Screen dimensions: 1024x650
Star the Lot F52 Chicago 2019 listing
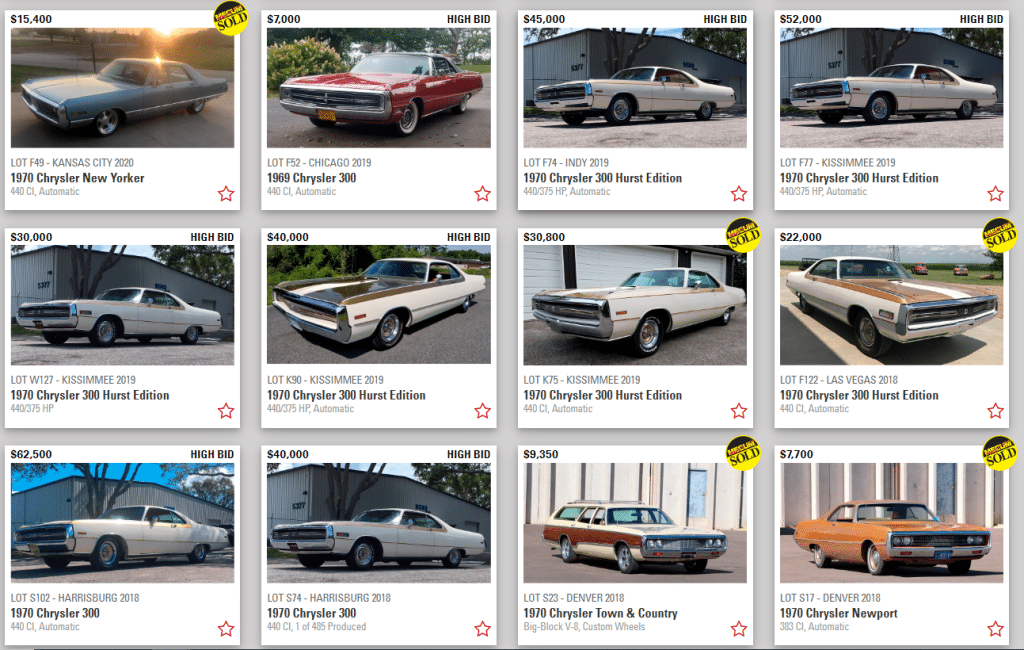point(482,193)
